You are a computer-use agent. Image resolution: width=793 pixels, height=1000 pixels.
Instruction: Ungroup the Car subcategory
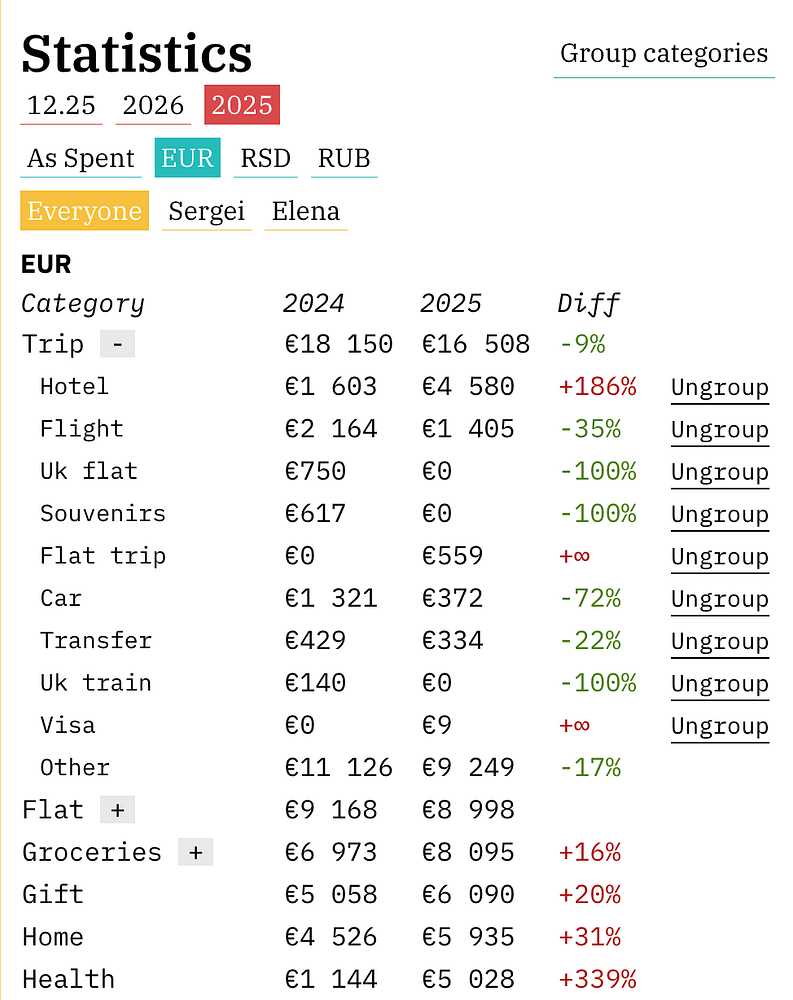tap(720, 598)
